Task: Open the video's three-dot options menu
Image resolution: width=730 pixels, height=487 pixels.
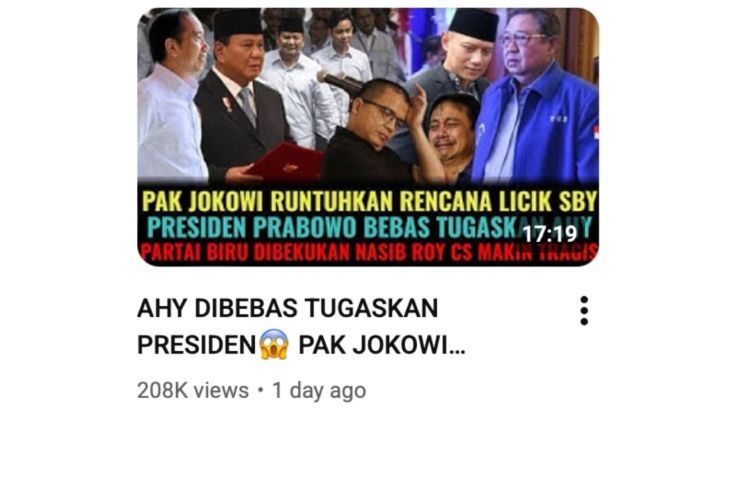Action: [584, 311]
